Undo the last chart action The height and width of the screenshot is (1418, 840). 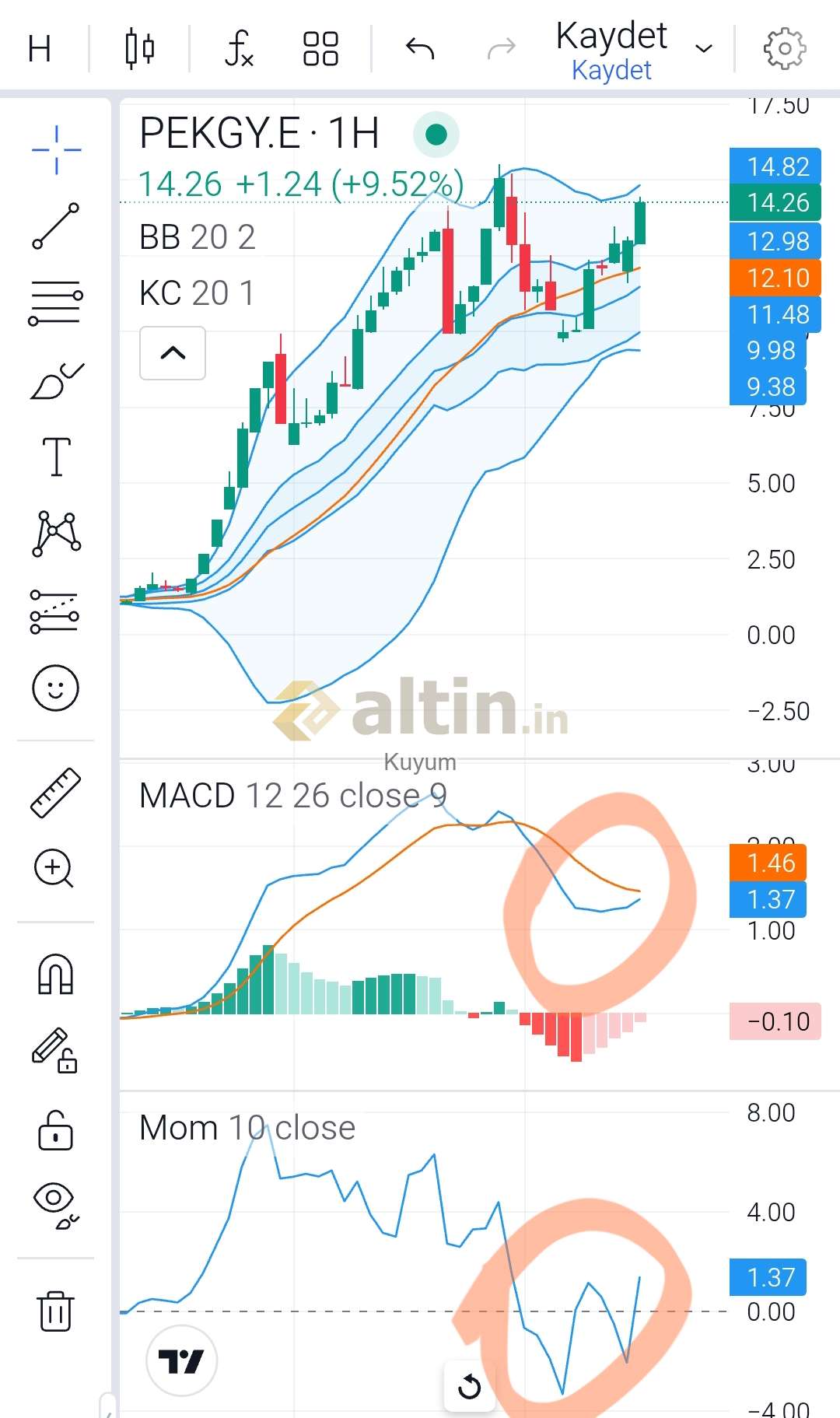coord(420,49)
